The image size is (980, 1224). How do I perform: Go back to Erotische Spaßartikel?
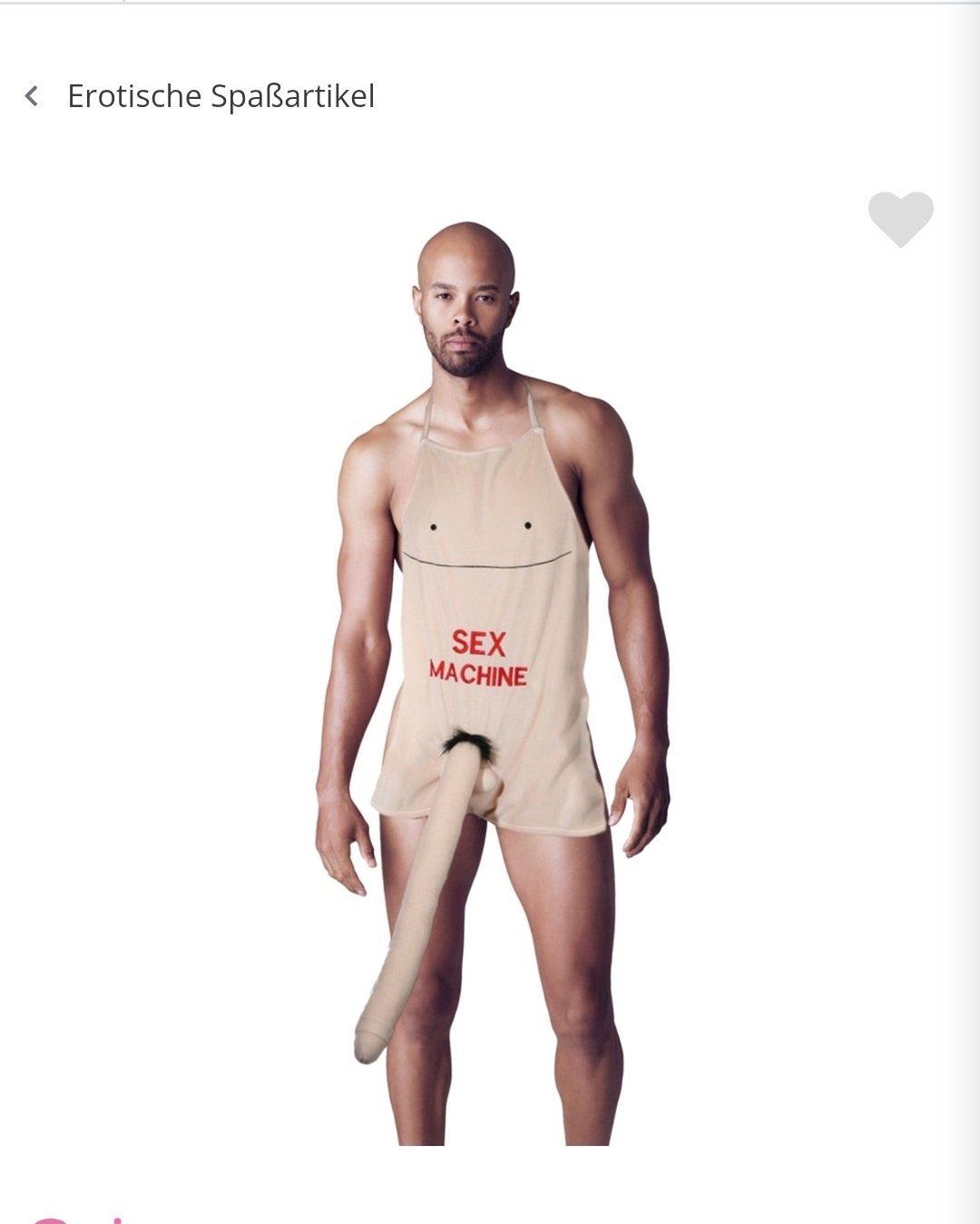click(x=33, y=96)
